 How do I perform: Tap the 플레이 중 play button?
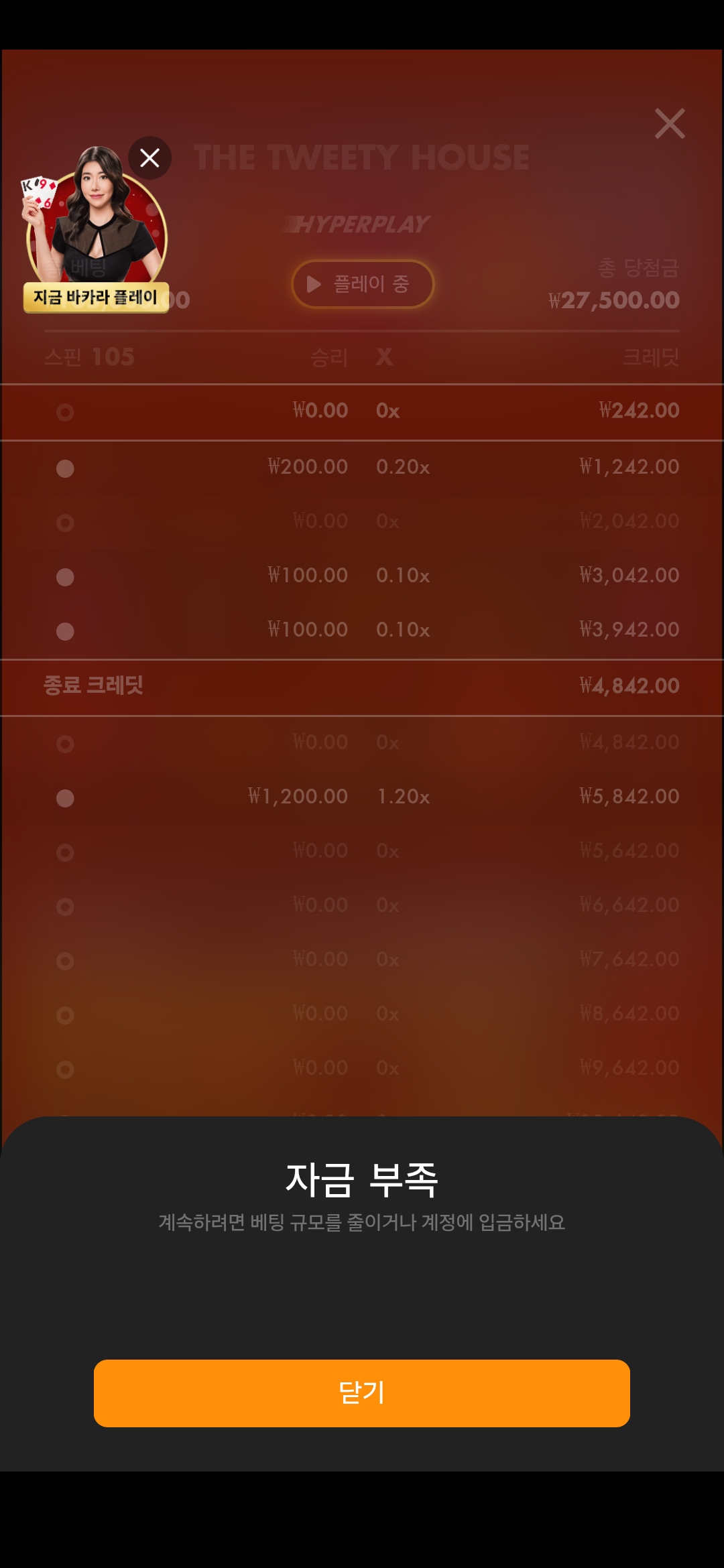(x=363, y=284)
